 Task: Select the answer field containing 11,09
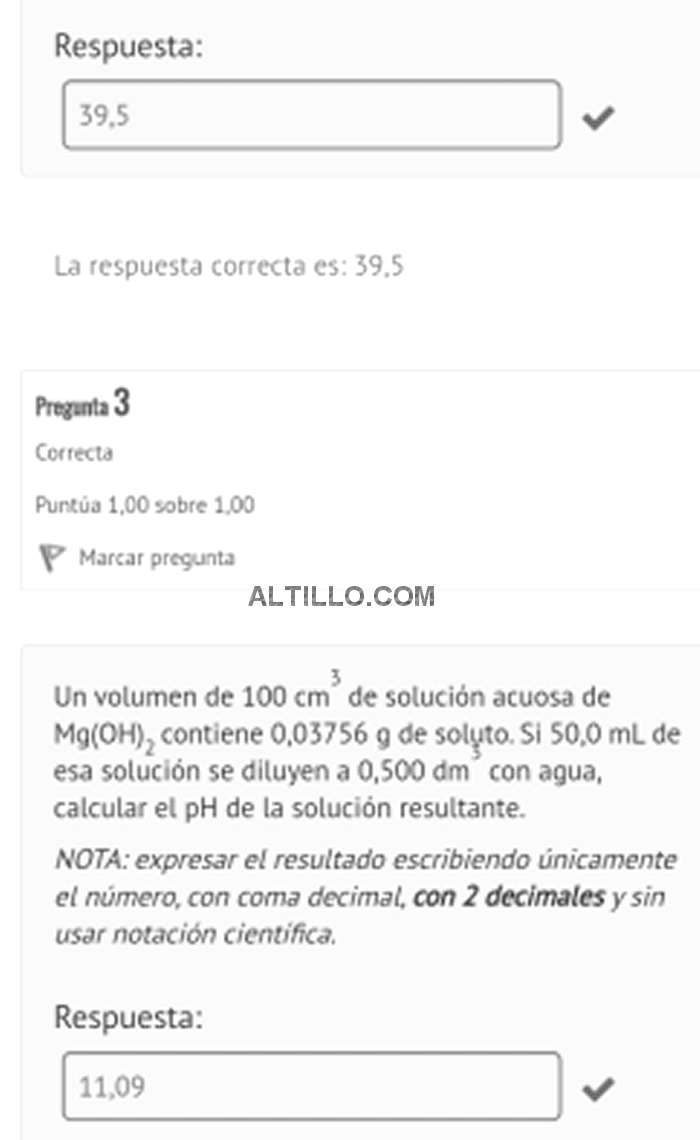pos(311,1086)
